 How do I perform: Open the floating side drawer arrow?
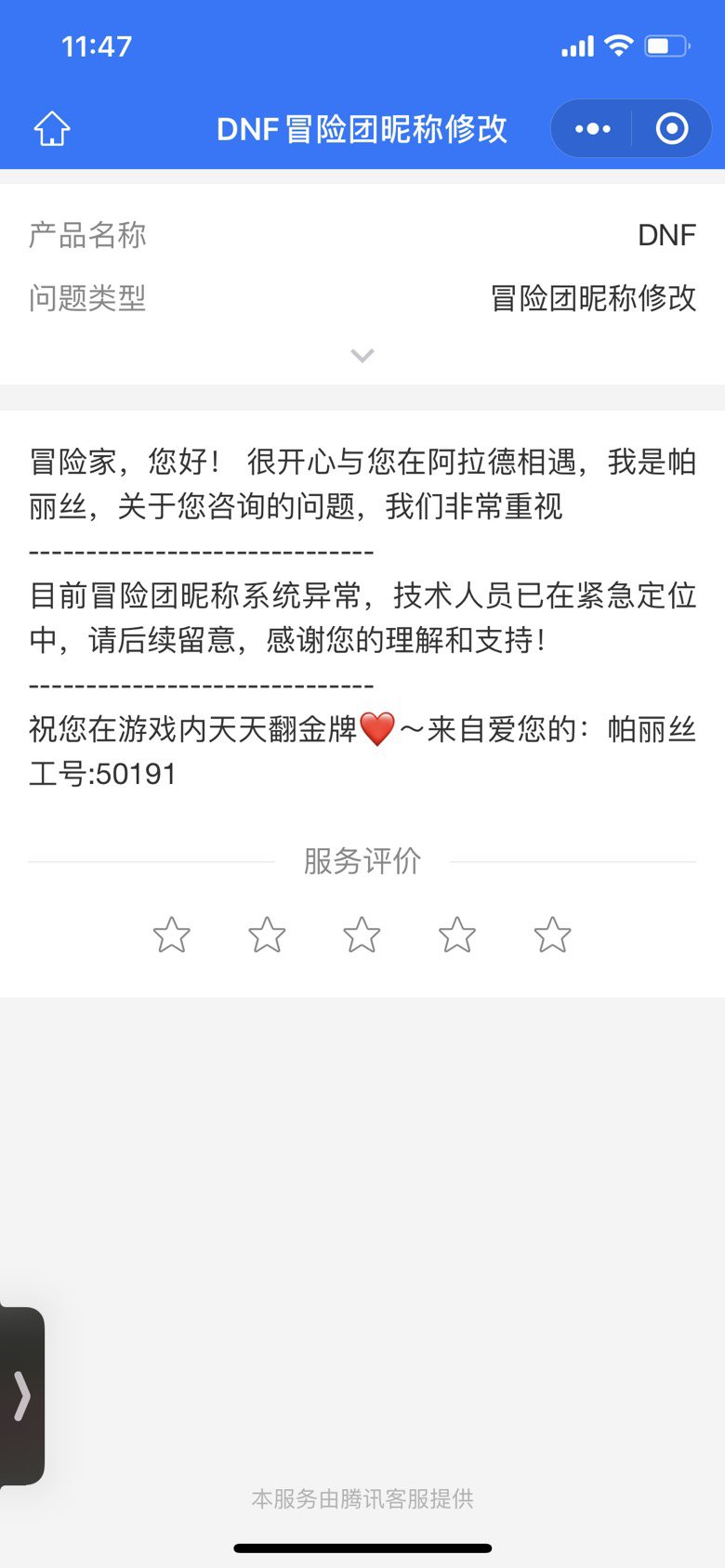(20, 1395)
